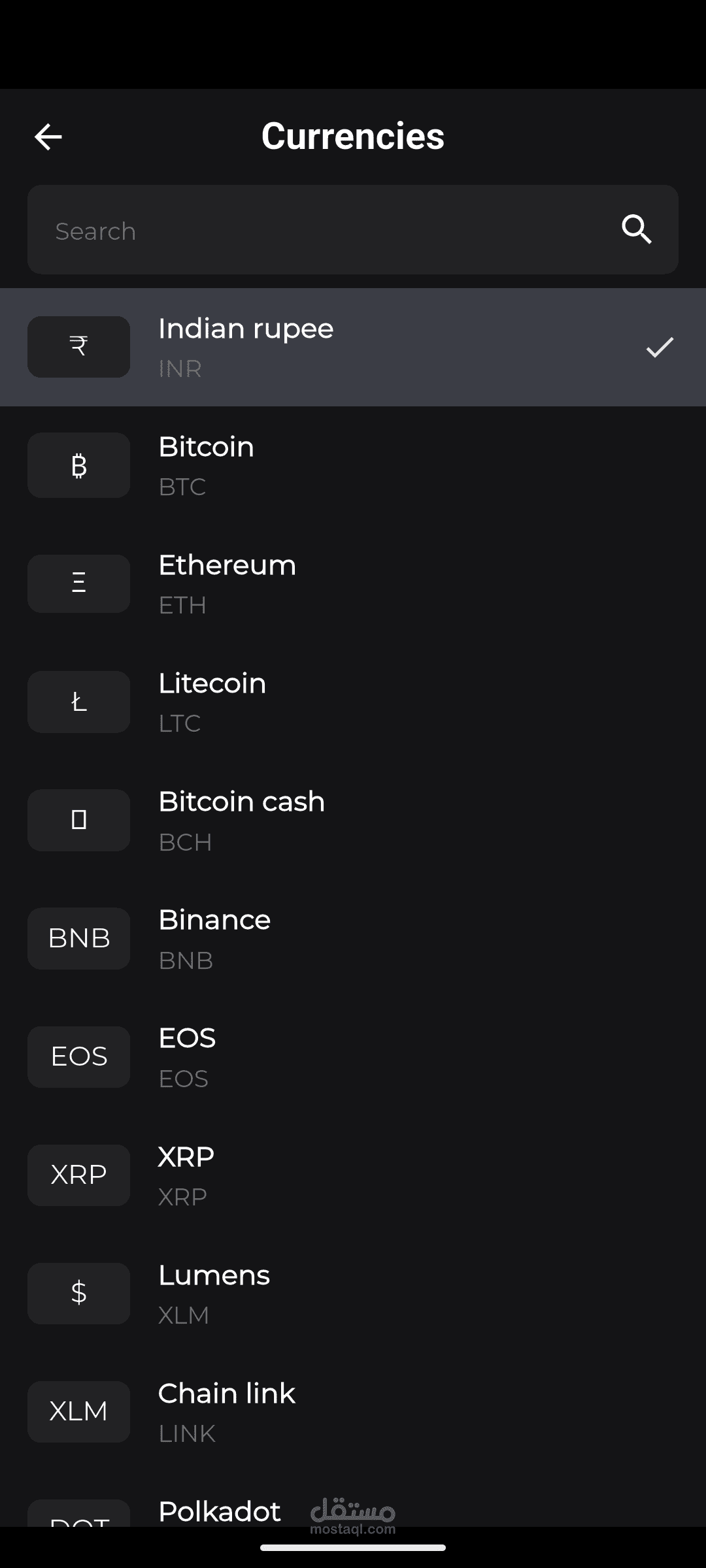Pick the XRP currency row
The width and height of the screenshot is (706, 1568).
pos(353,1175)
